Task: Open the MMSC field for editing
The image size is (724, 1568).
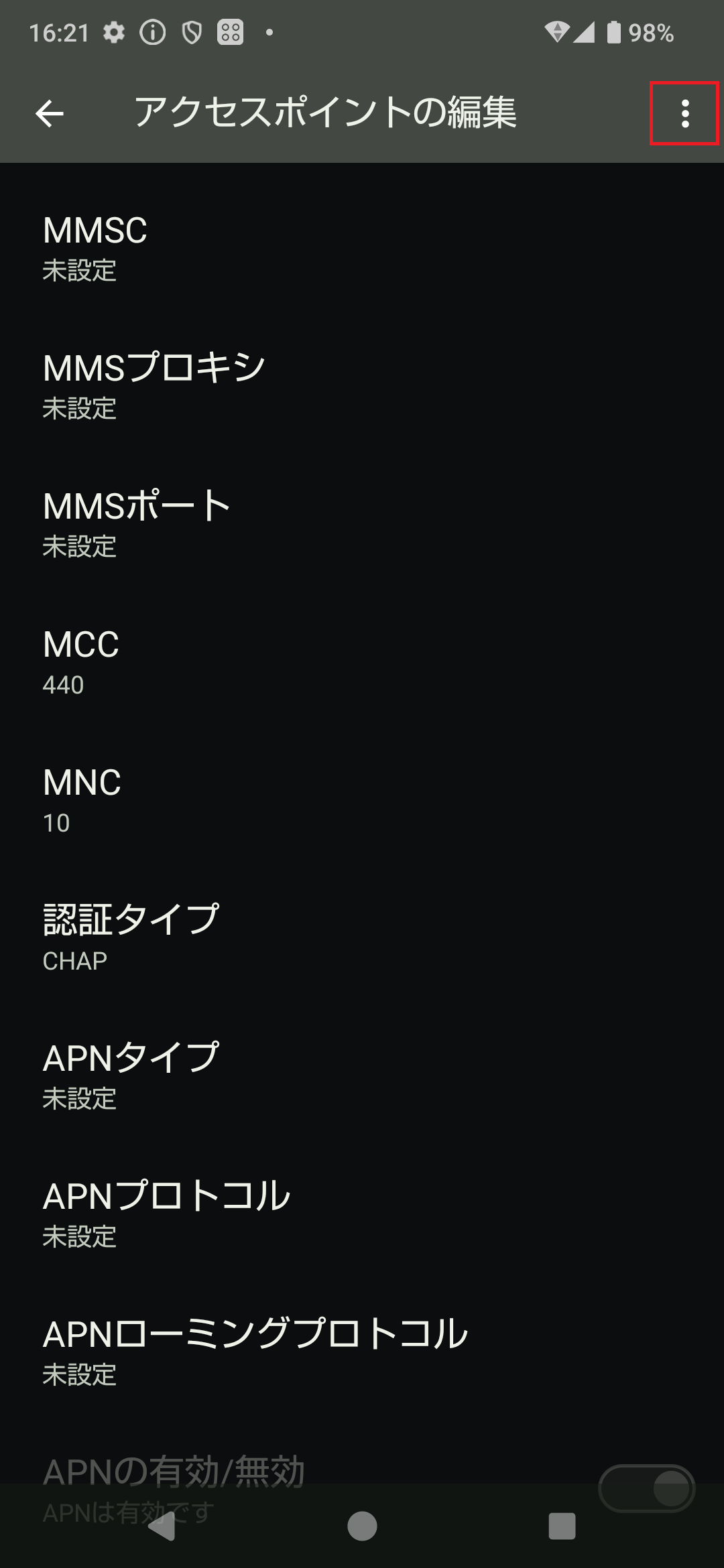Action: click(268, 248)
